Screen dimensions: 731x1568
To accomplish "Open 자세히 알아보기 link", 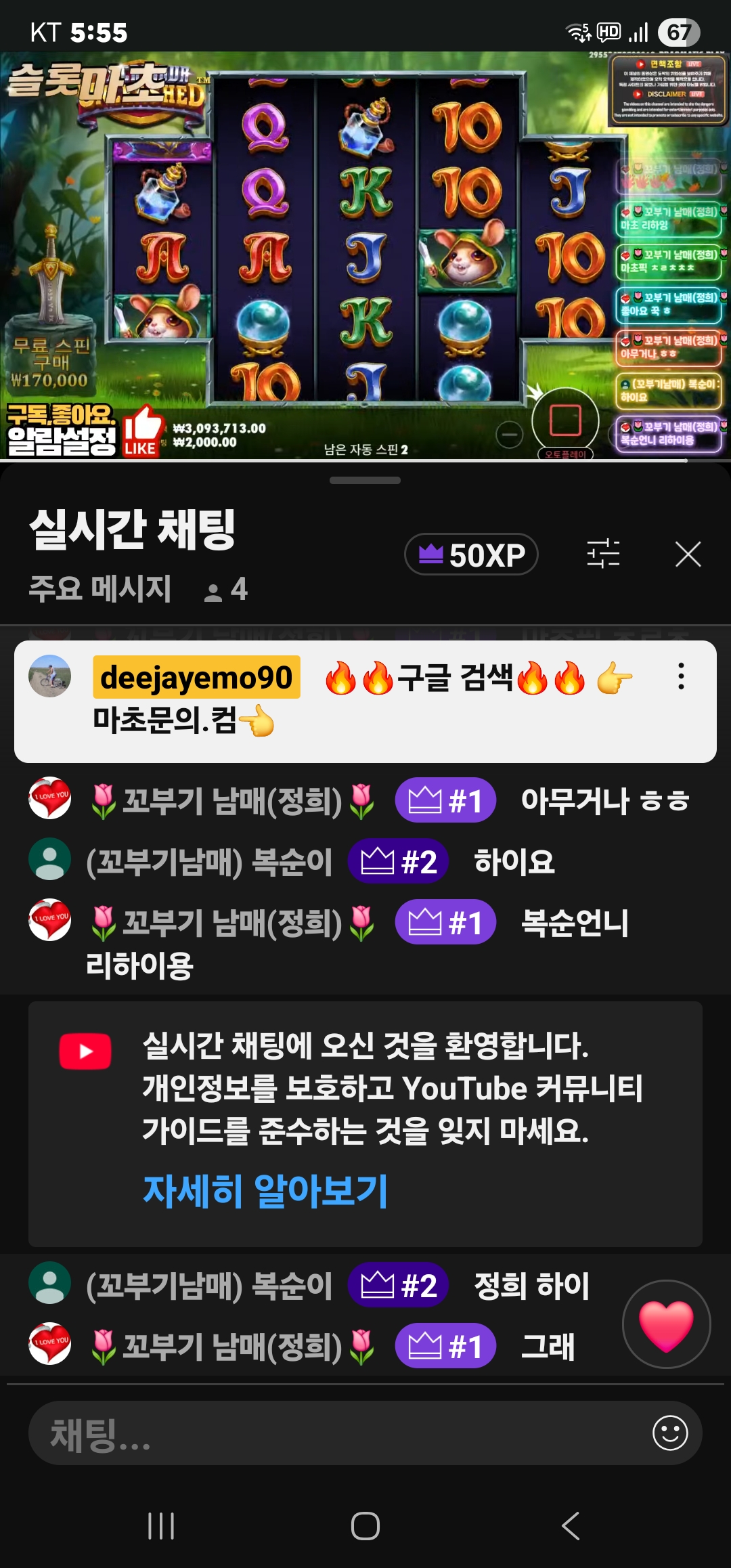I will (x=265, y=1191).
